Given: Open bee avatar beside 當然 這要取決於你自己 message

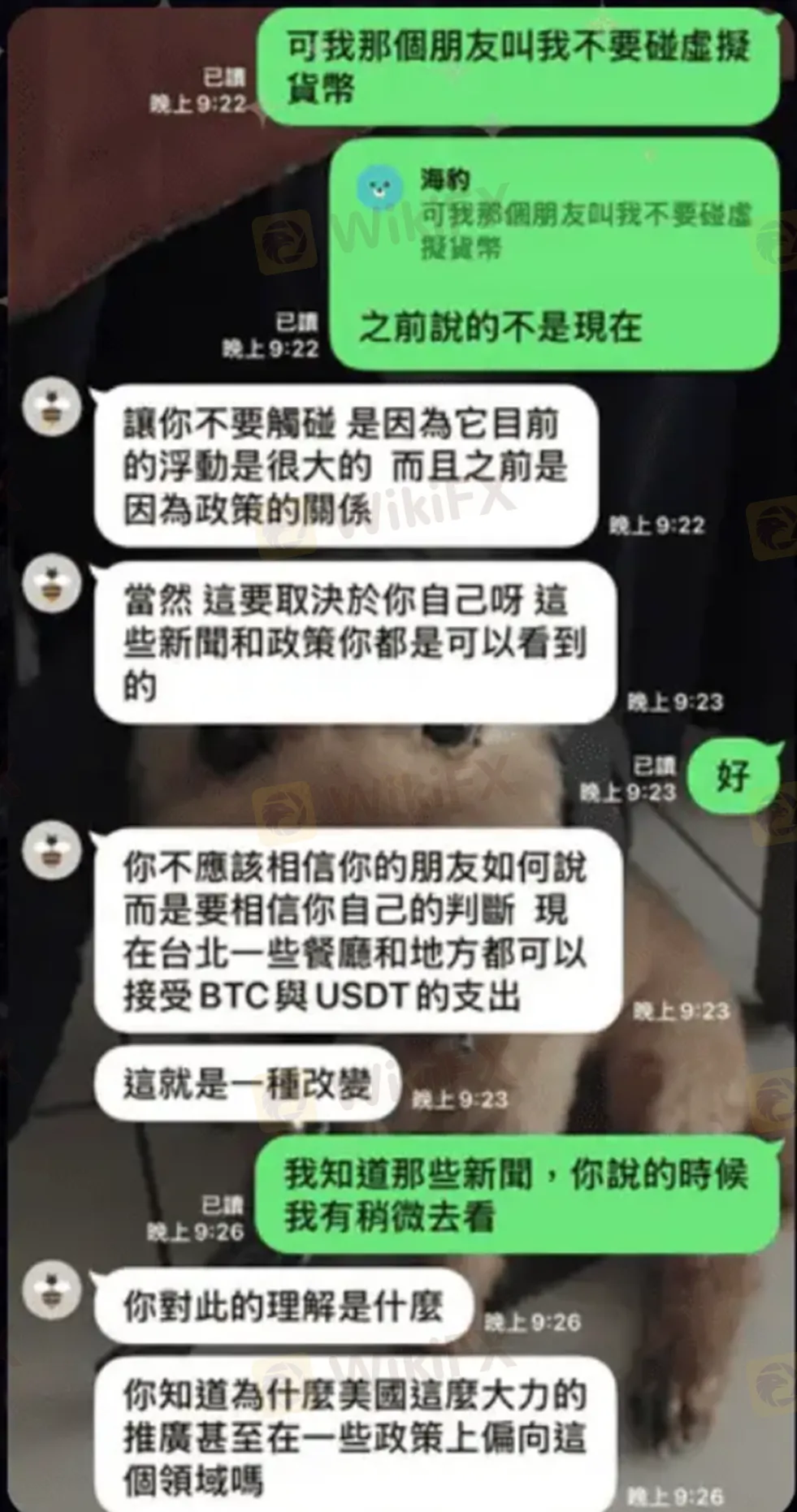Looking at the screenshot, I should pyautogui.click(x=52, y=584).
